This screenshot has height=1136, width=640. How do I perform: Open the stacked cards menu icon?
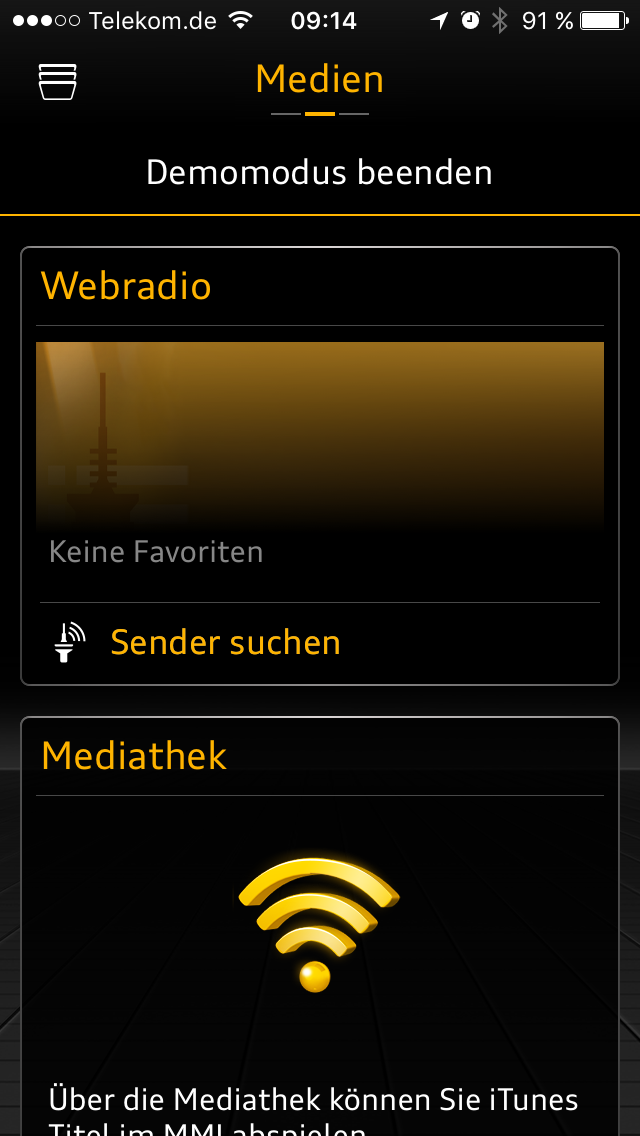coord(58,82)
